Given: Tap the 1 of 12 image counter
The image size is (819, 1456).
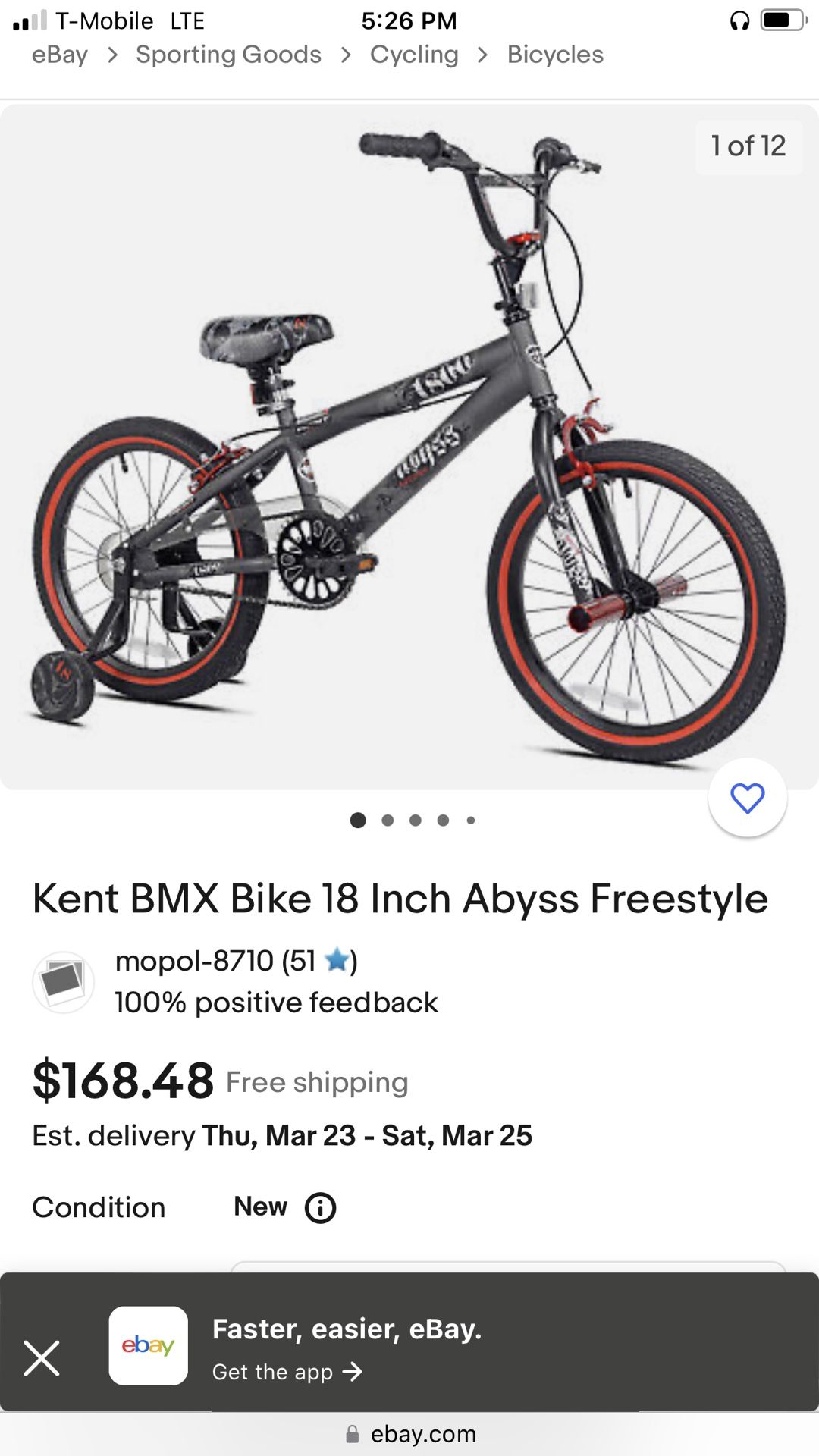Looking at the screenshot, I should [748, 146].
